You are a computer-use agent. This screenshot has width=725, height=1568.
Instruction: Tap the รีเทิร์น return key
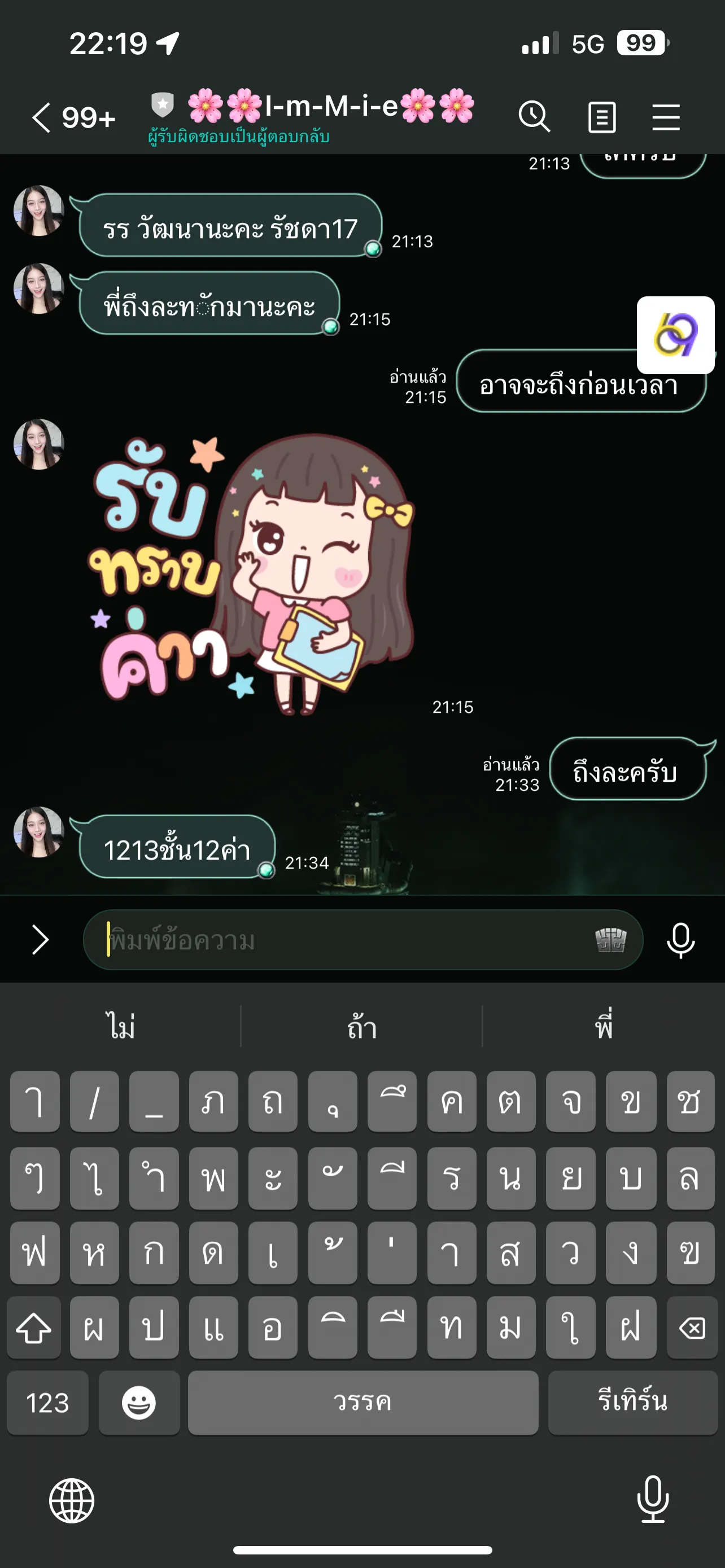click(x=632, y=1403)
